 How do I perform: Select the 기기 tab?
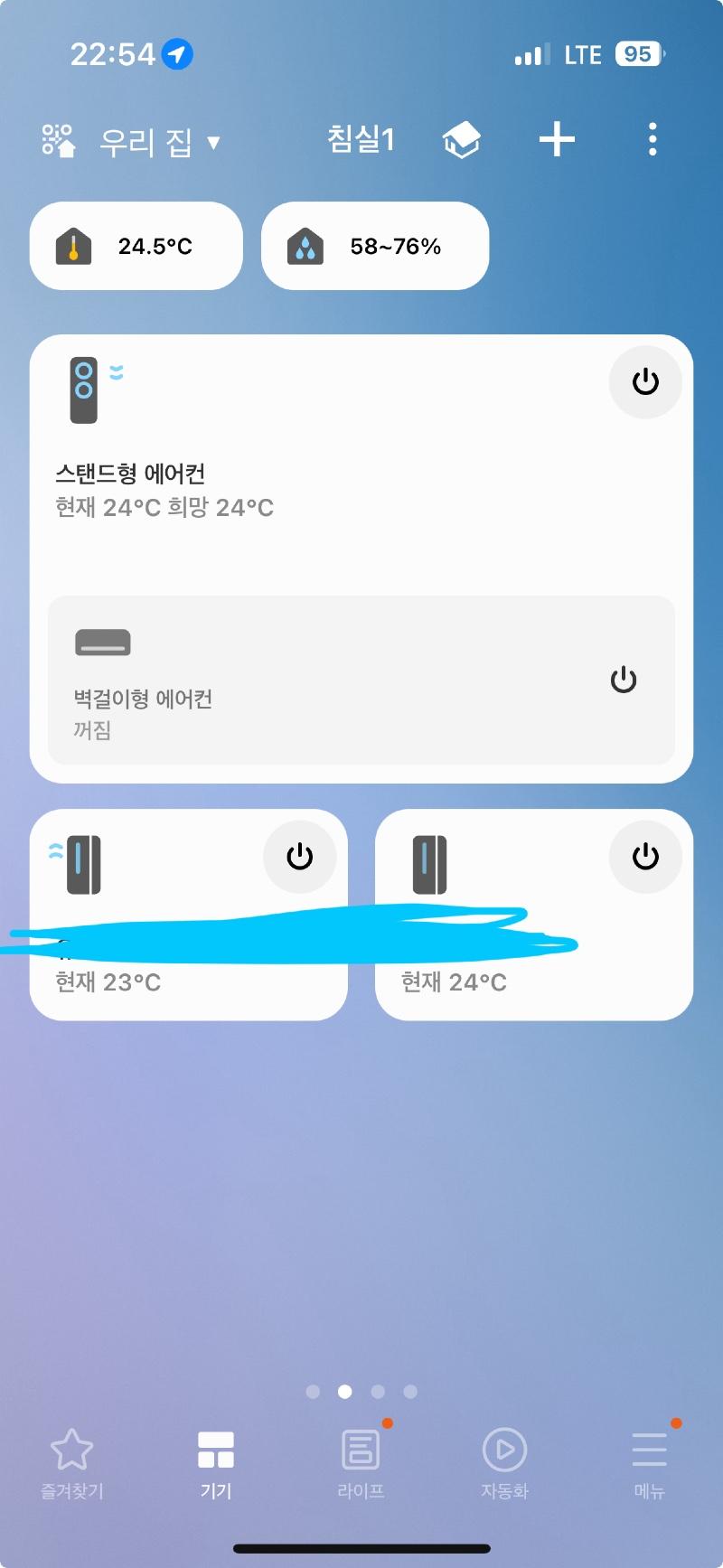pos(216,1463)
